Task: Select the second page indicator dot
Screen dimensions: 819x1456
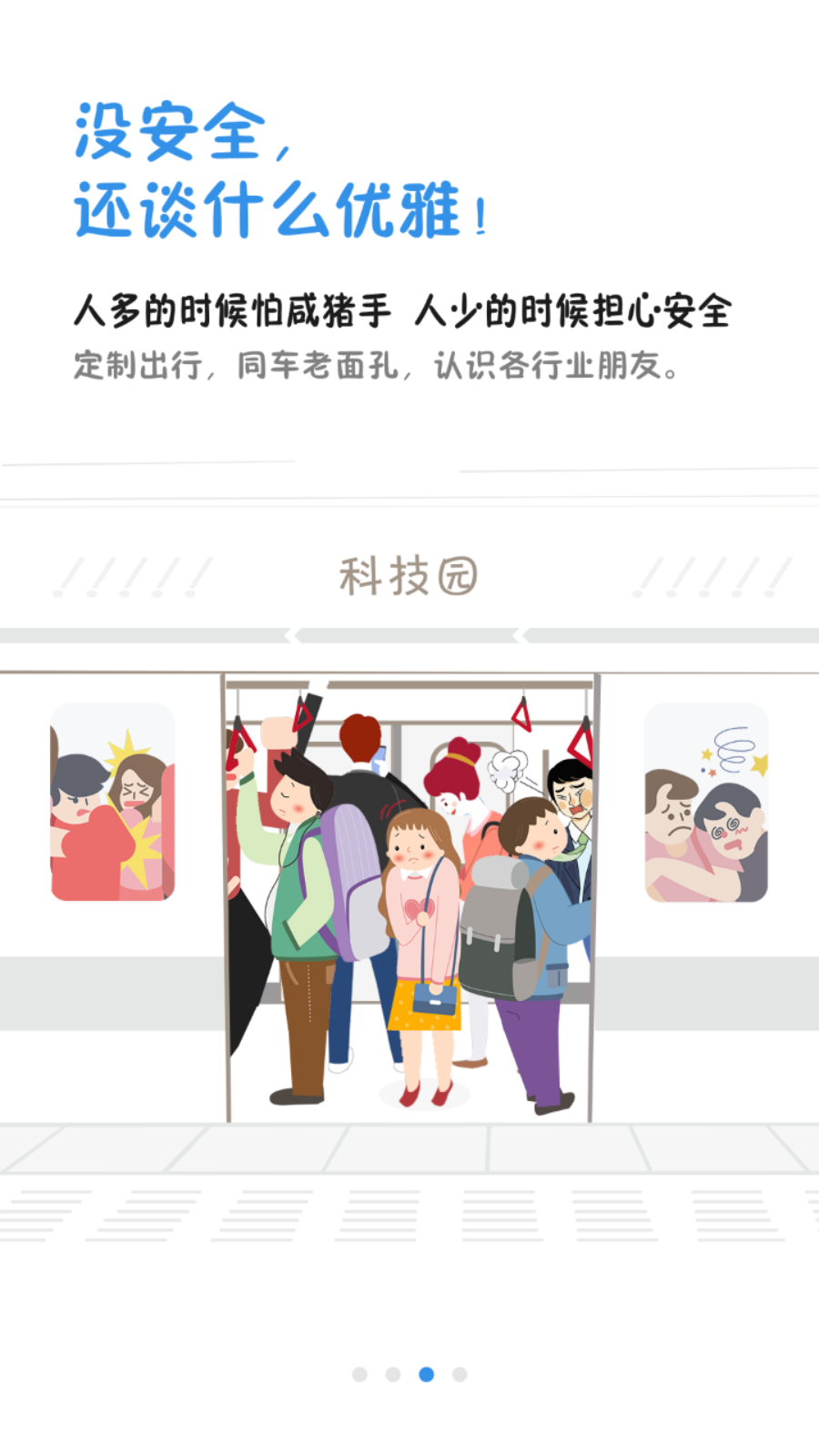Action: click(393, 1374)
